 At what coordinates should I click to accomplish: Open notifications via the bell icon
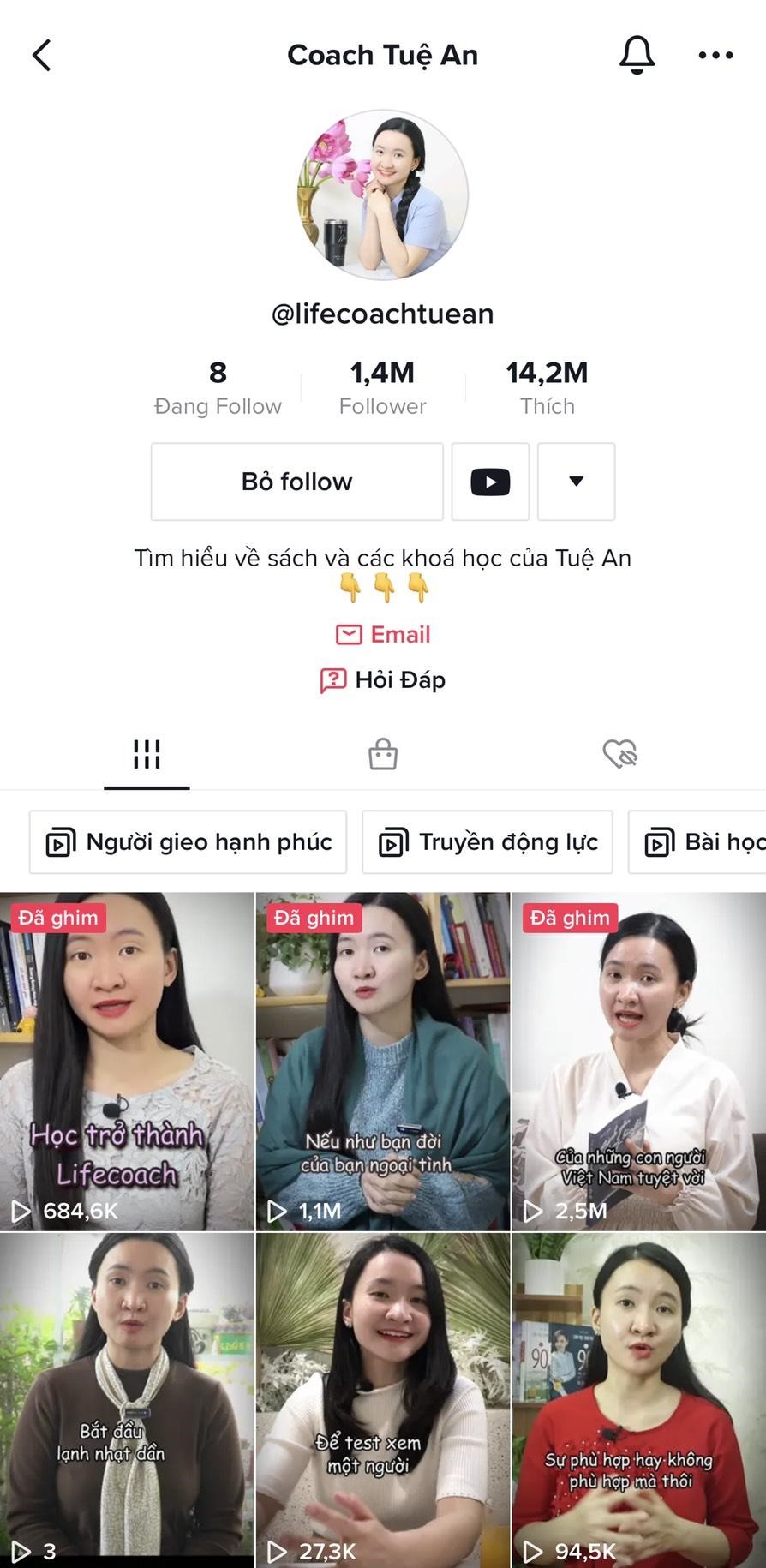[635, 54]
